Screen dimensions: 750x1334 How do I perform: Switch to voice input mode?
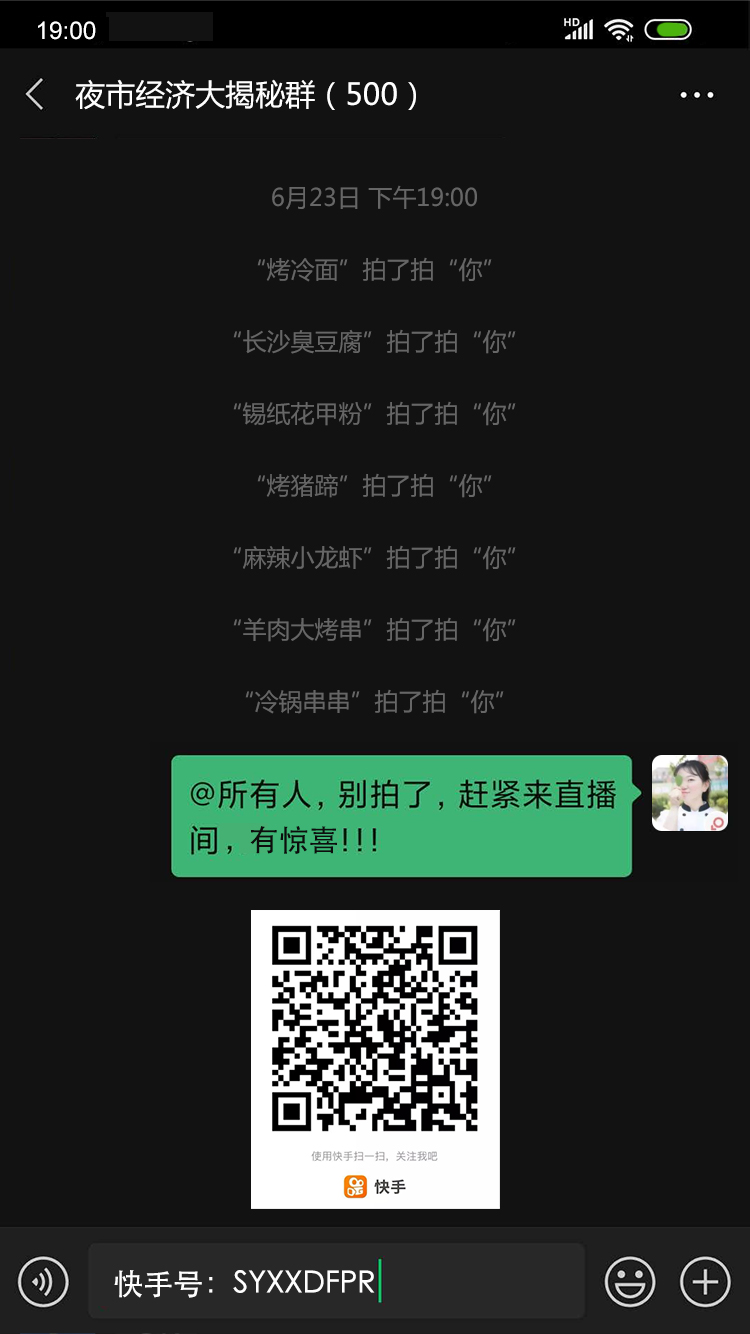42,1281
